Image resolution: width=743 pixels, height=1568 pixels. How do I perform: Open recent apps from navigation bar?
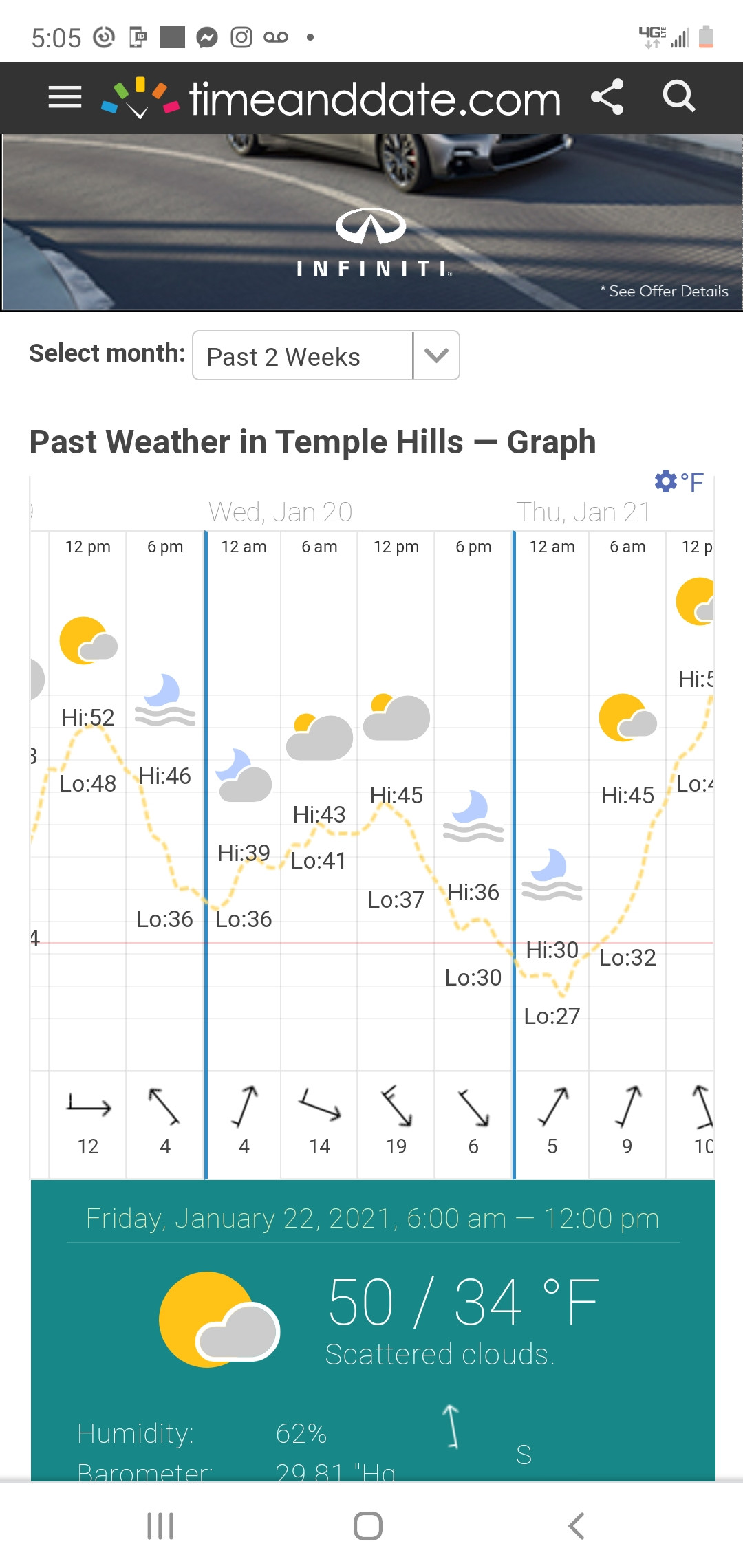click(x=160, y=1525)
